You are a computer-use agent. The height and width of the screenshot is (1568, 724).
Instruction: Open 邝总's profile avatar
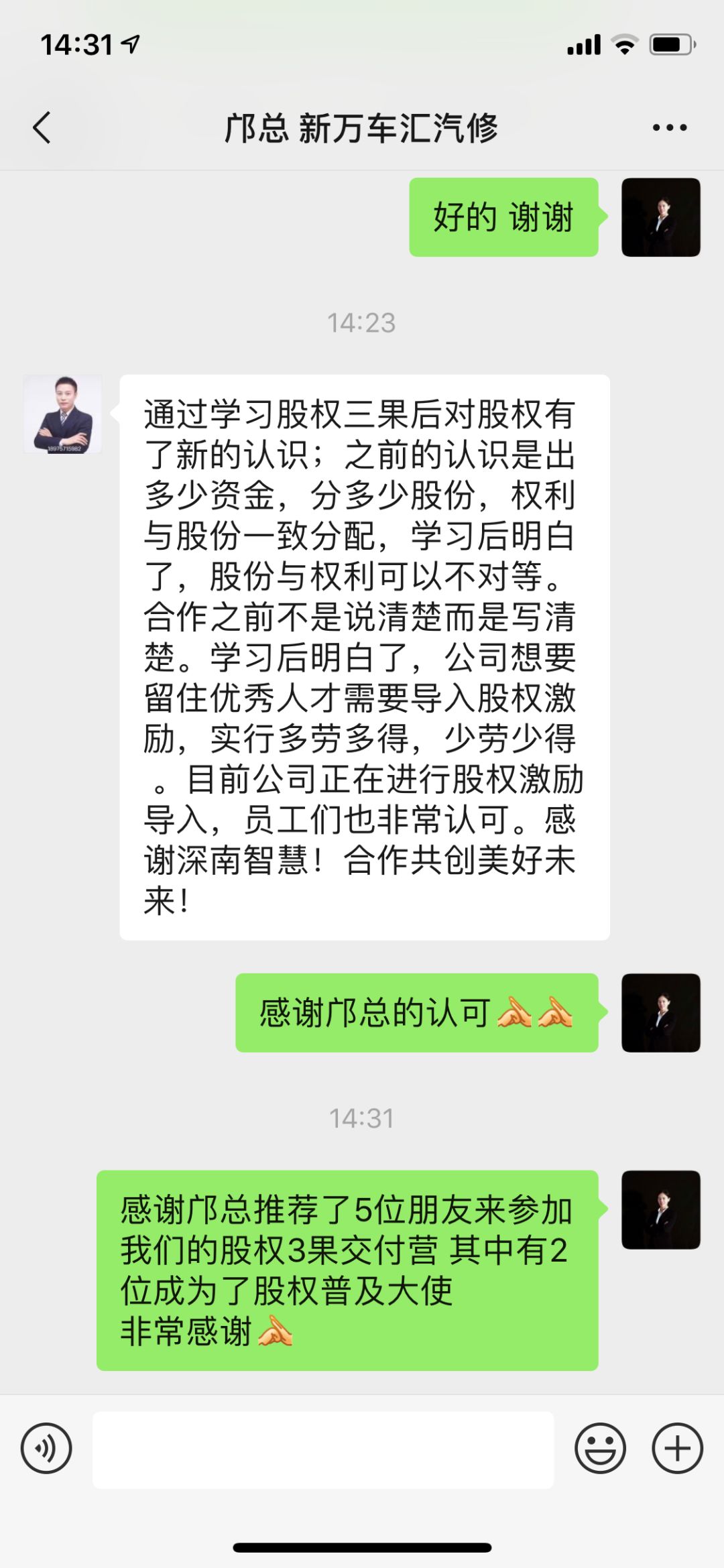(62, 414)
